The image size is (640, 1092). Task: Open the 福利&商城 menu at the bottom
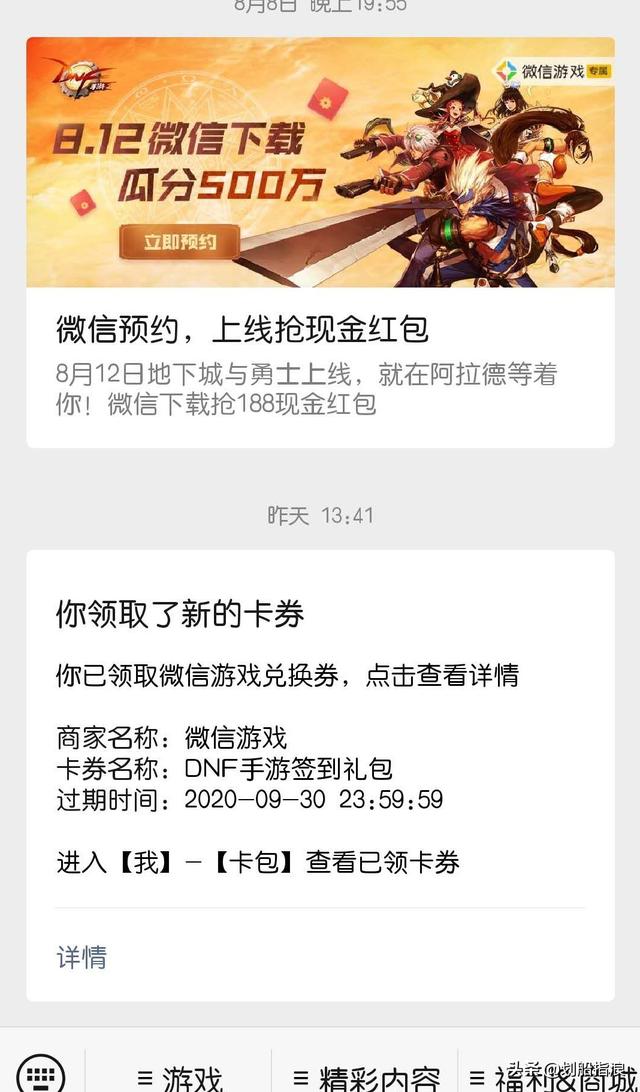click(x=552, y=1076)
